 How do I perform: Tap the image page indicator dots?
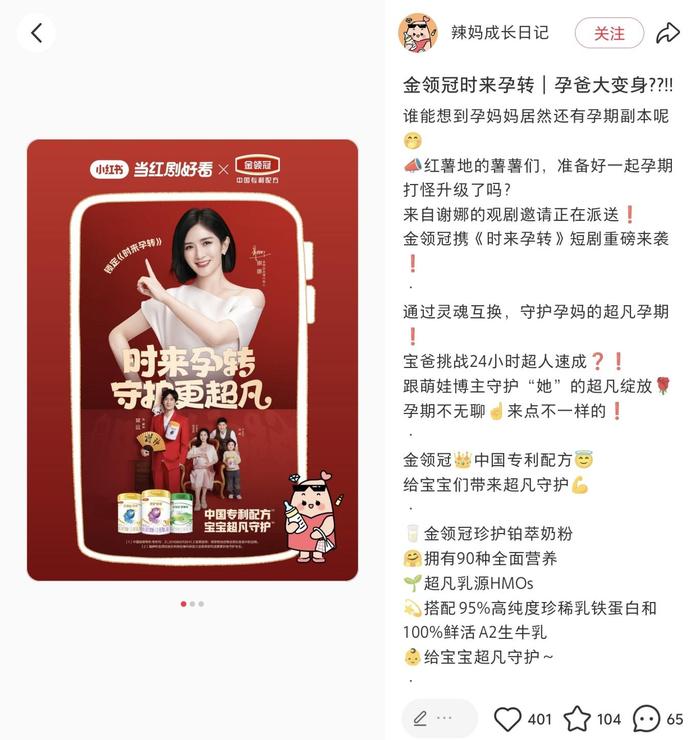[192, 604]
